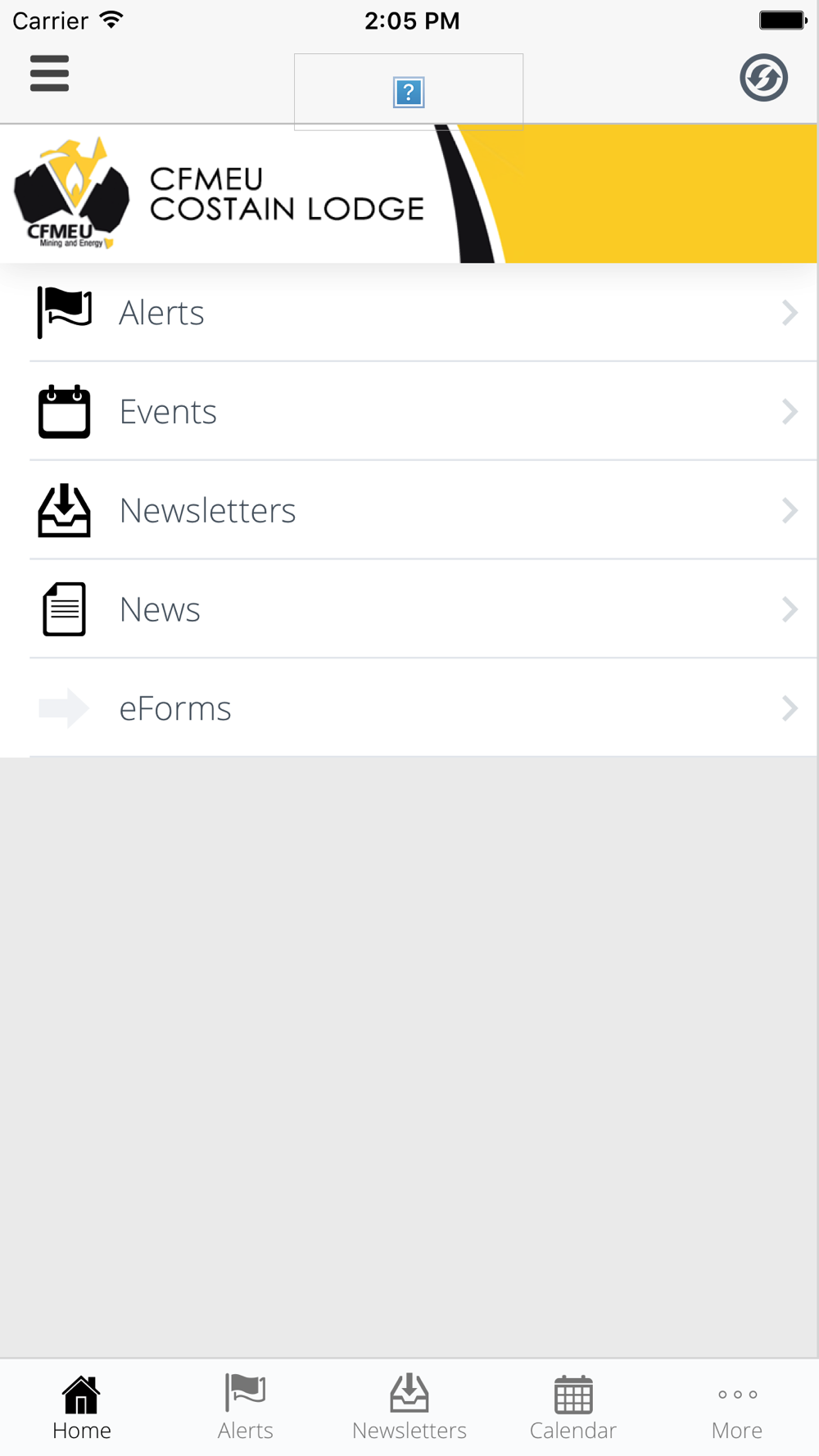Switch to the Alerts tab
819x1456 pixels.
click(x=246, y=1407)
